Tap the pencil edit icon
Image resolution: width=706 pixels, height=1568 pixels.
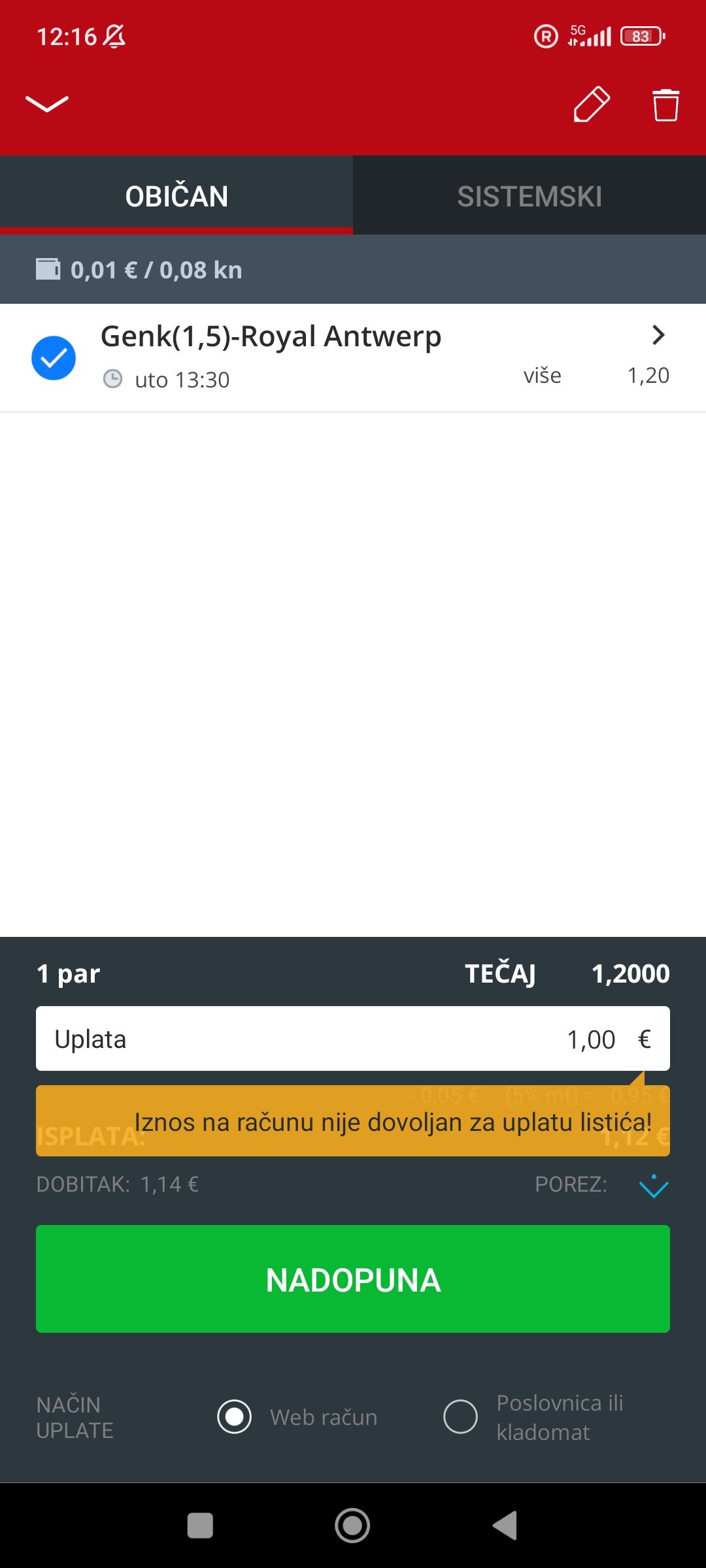(x=592, y=104)
